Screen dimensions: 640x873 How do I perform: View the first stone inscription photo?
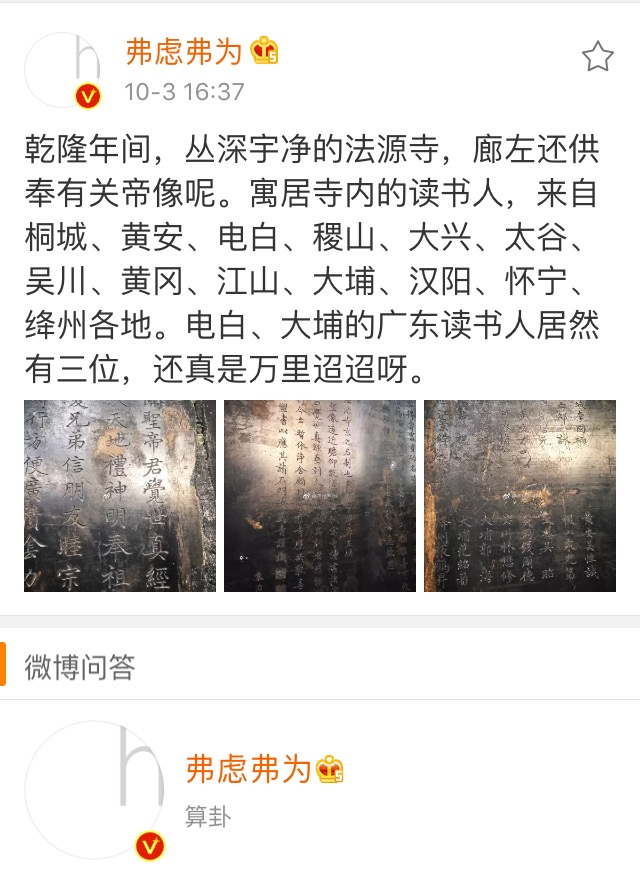point(120,496)
